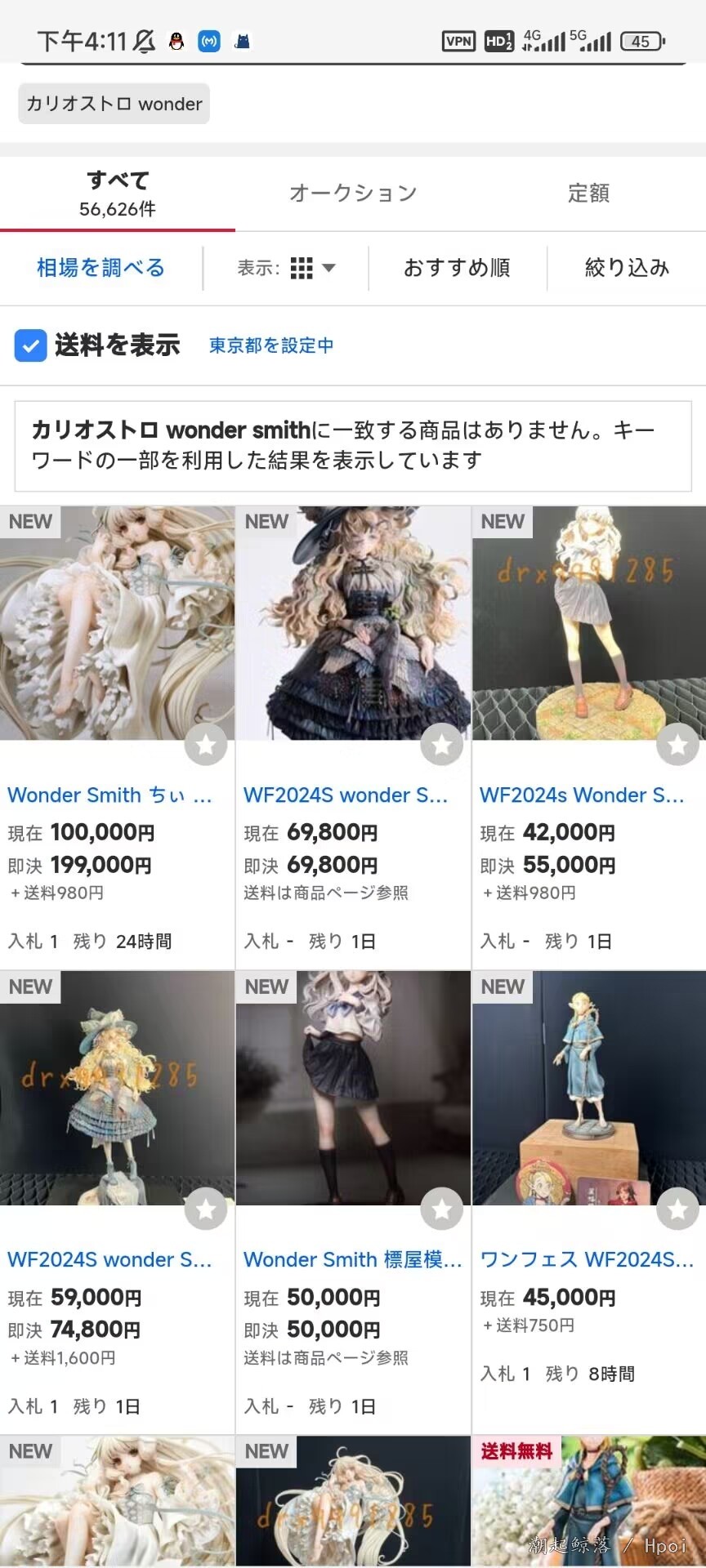Select the すべて tab
The image size is (706, 1568).
pos(118,194)
